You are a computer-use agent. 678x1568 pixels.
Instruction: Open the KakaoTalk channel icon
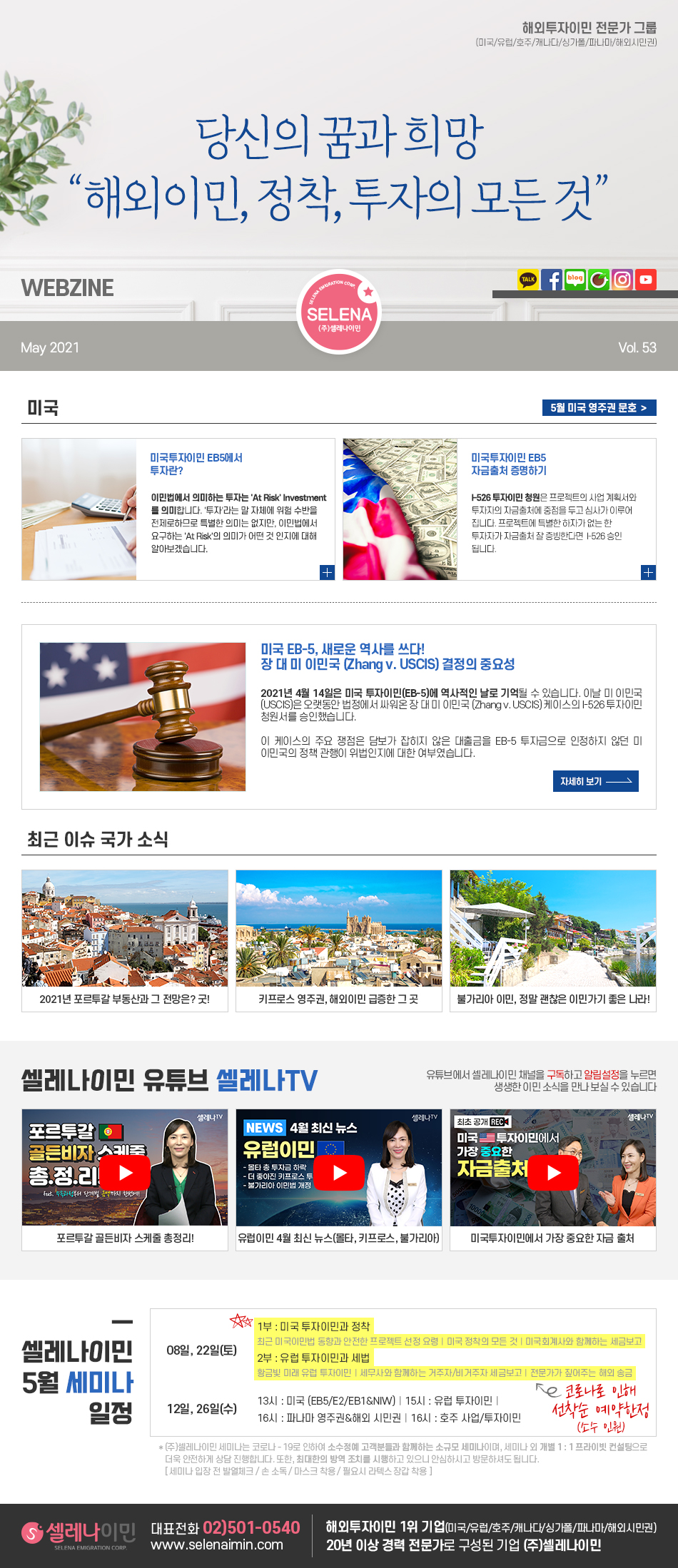coord(528,280)
